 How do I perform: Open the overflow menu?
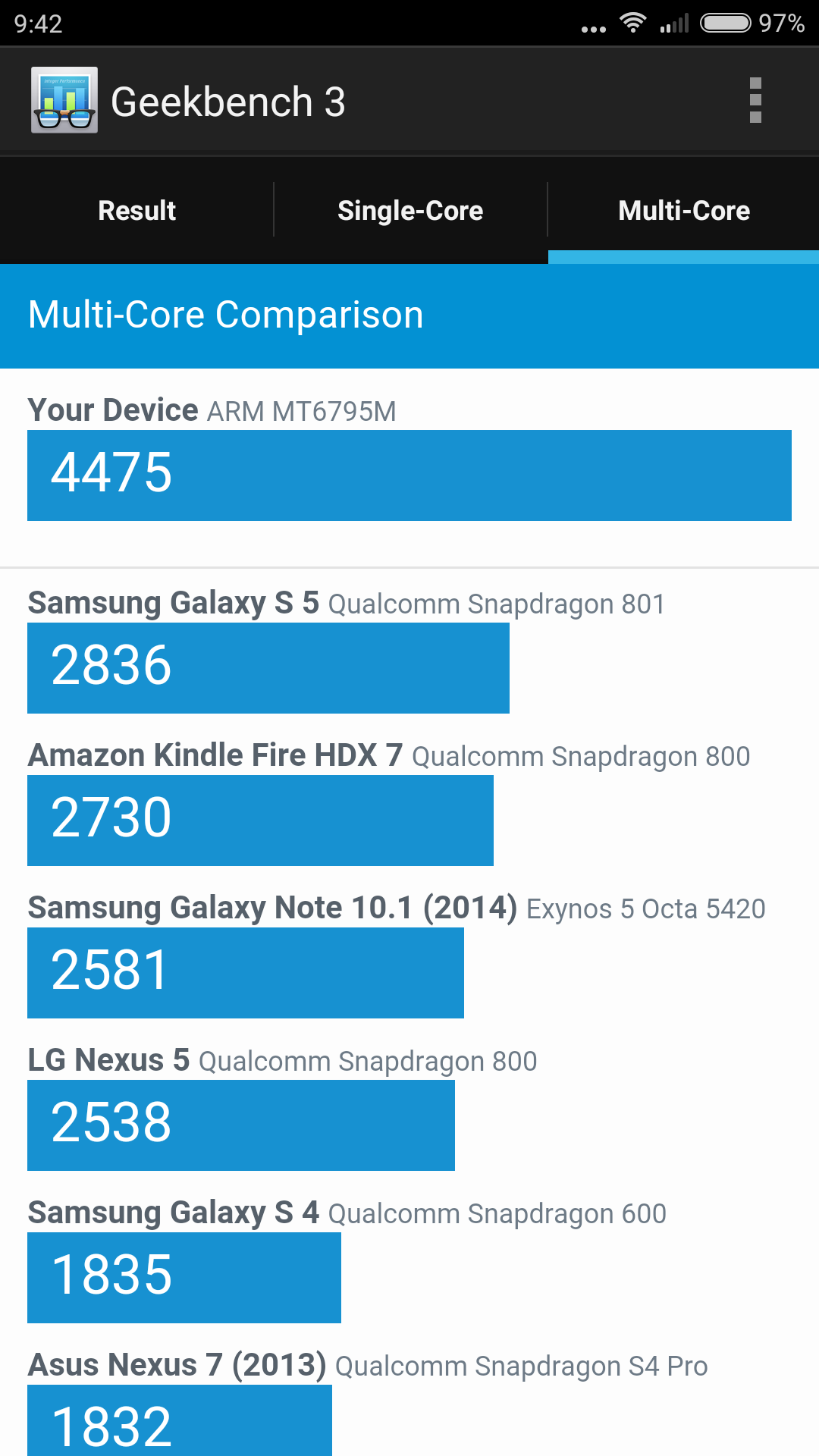(x=755, y=100)
